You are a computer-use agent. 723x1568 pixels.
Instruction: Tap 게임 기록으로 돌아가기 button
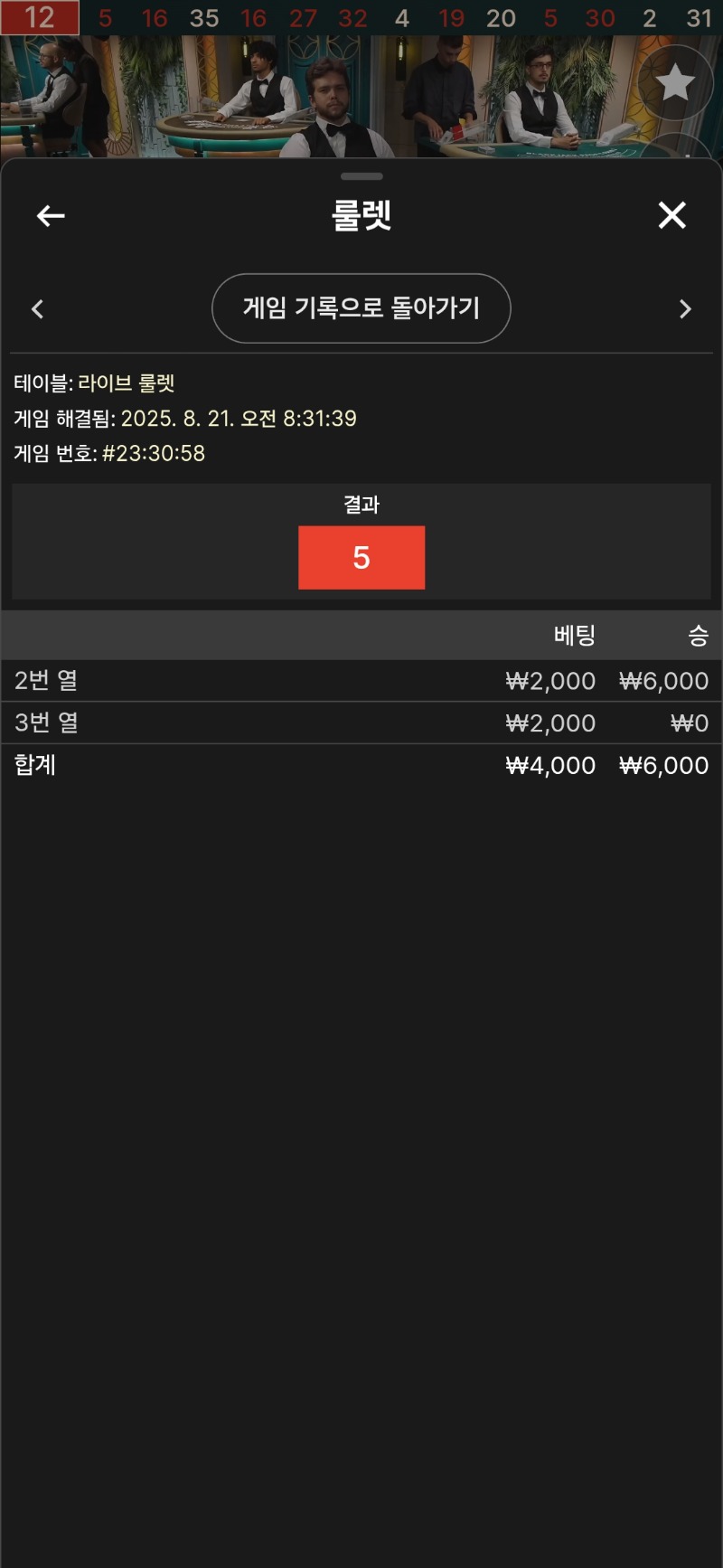point(361,308)
